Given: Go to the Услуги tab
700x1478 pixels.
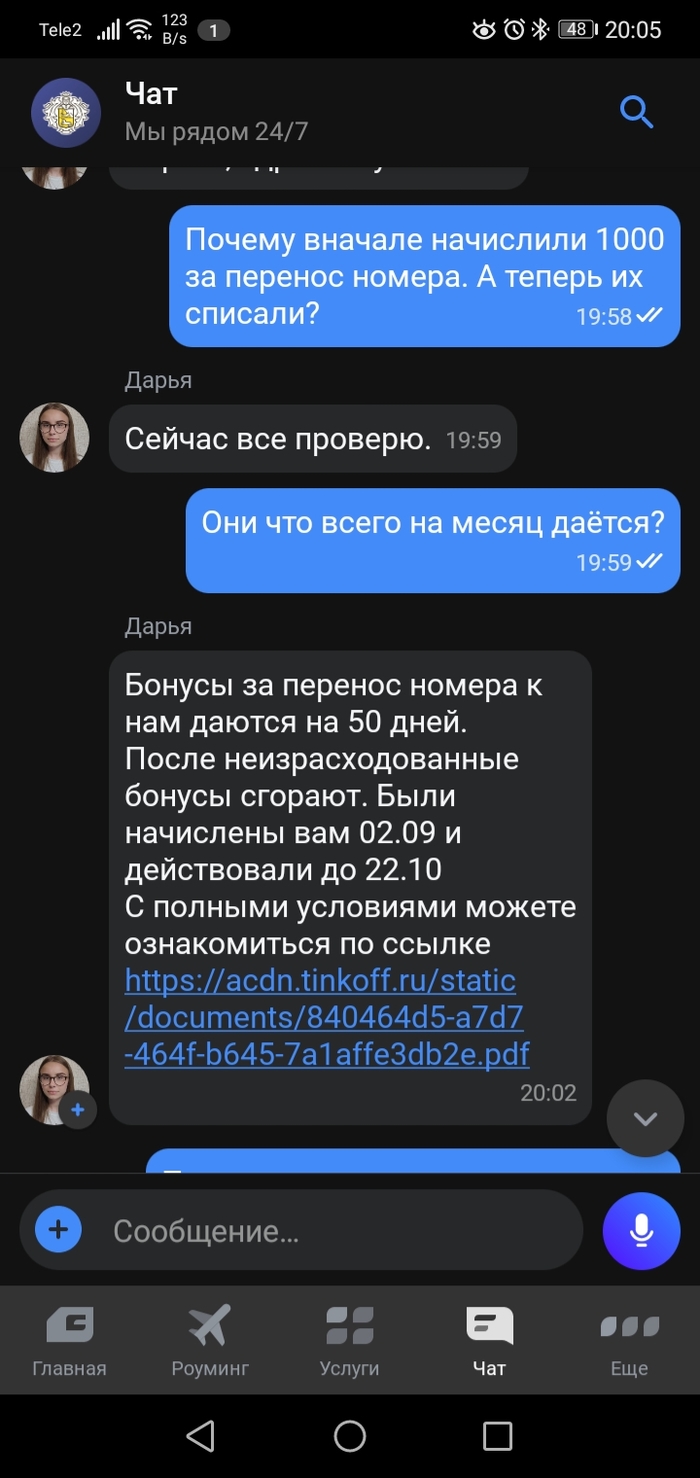Looking at the screenshot, I should point(349,1340).
